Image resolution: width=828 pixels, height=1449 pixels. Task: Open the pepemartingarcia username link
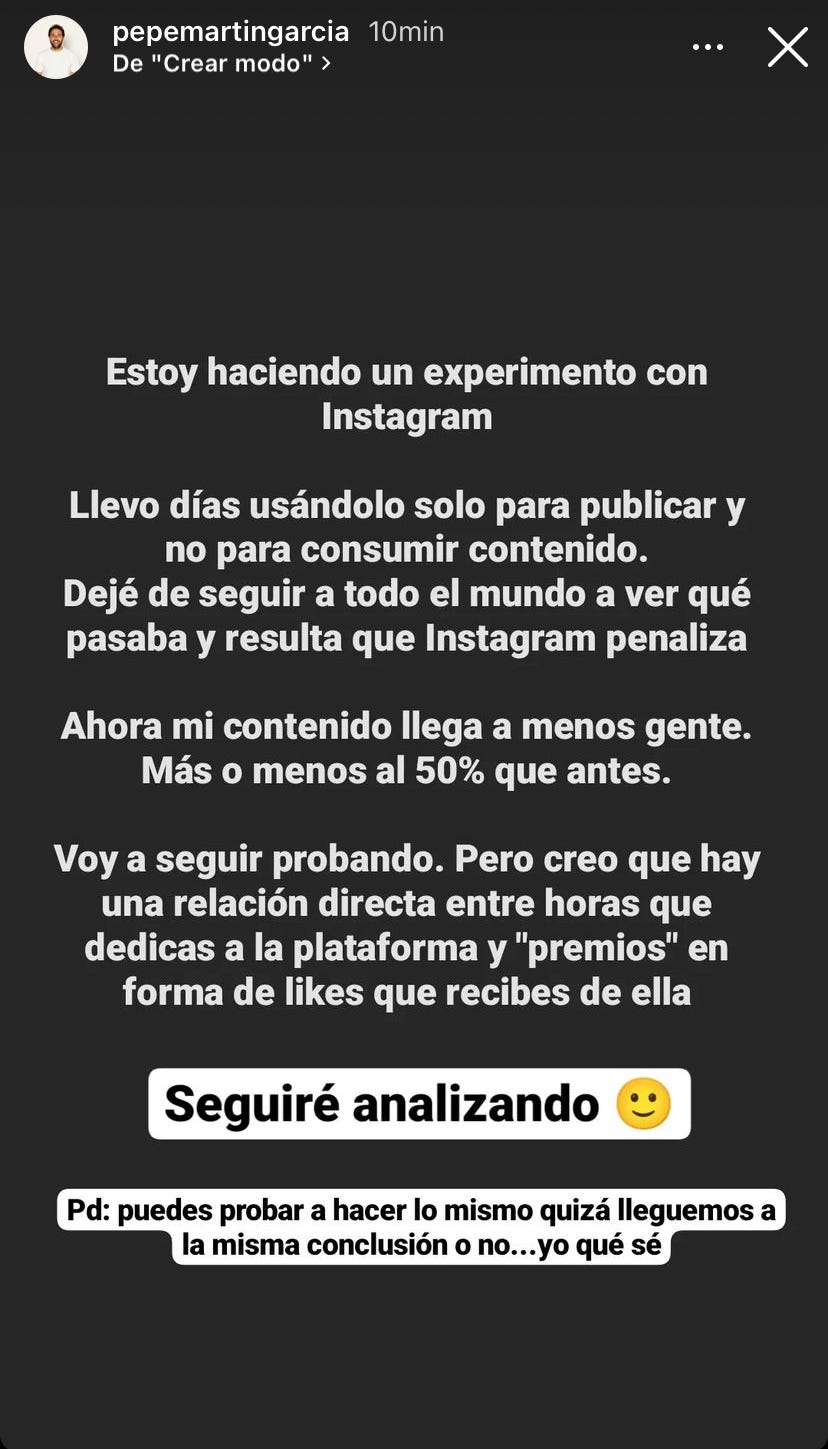tap(230, 32)
